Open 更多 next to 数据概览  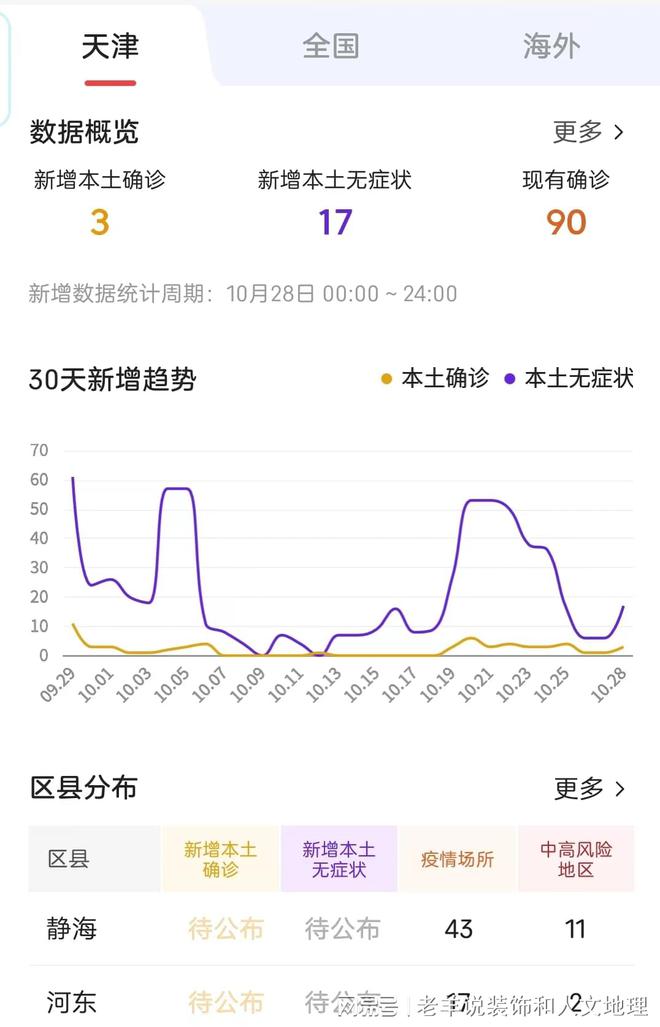point(588,132)
